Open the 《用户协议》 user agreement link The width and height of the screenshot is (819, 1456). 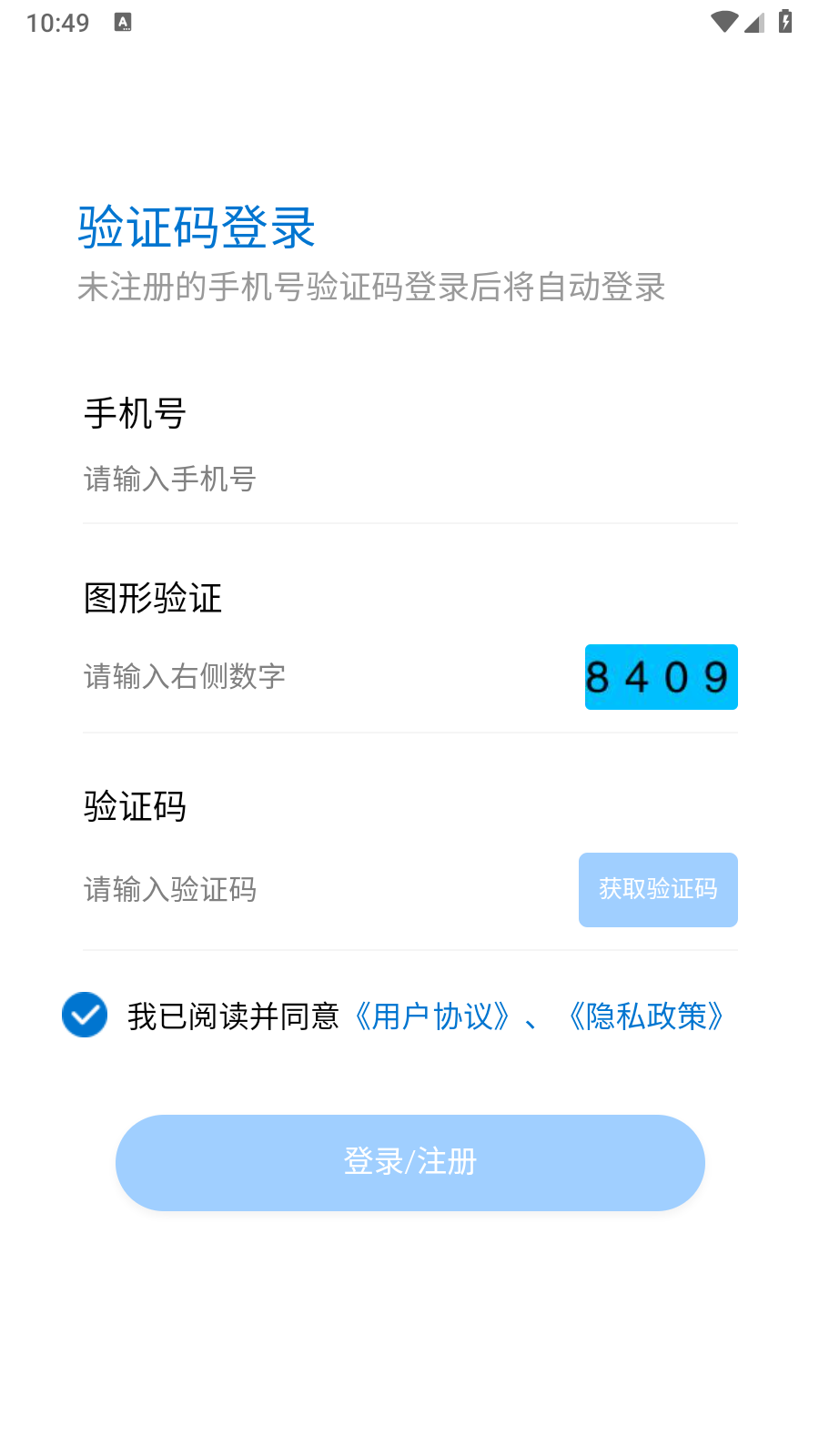click(432, 1016)
